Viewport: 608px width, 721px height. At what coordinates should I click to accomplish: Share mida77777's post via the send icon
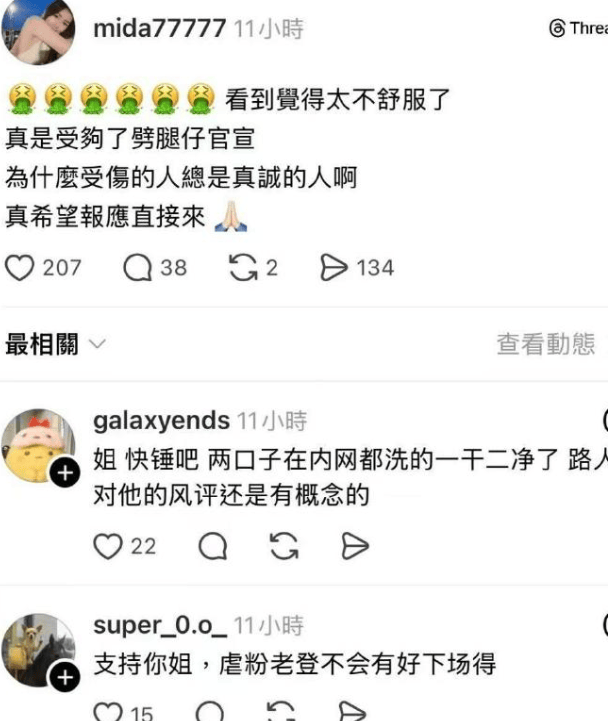click(x=334, y=267)
